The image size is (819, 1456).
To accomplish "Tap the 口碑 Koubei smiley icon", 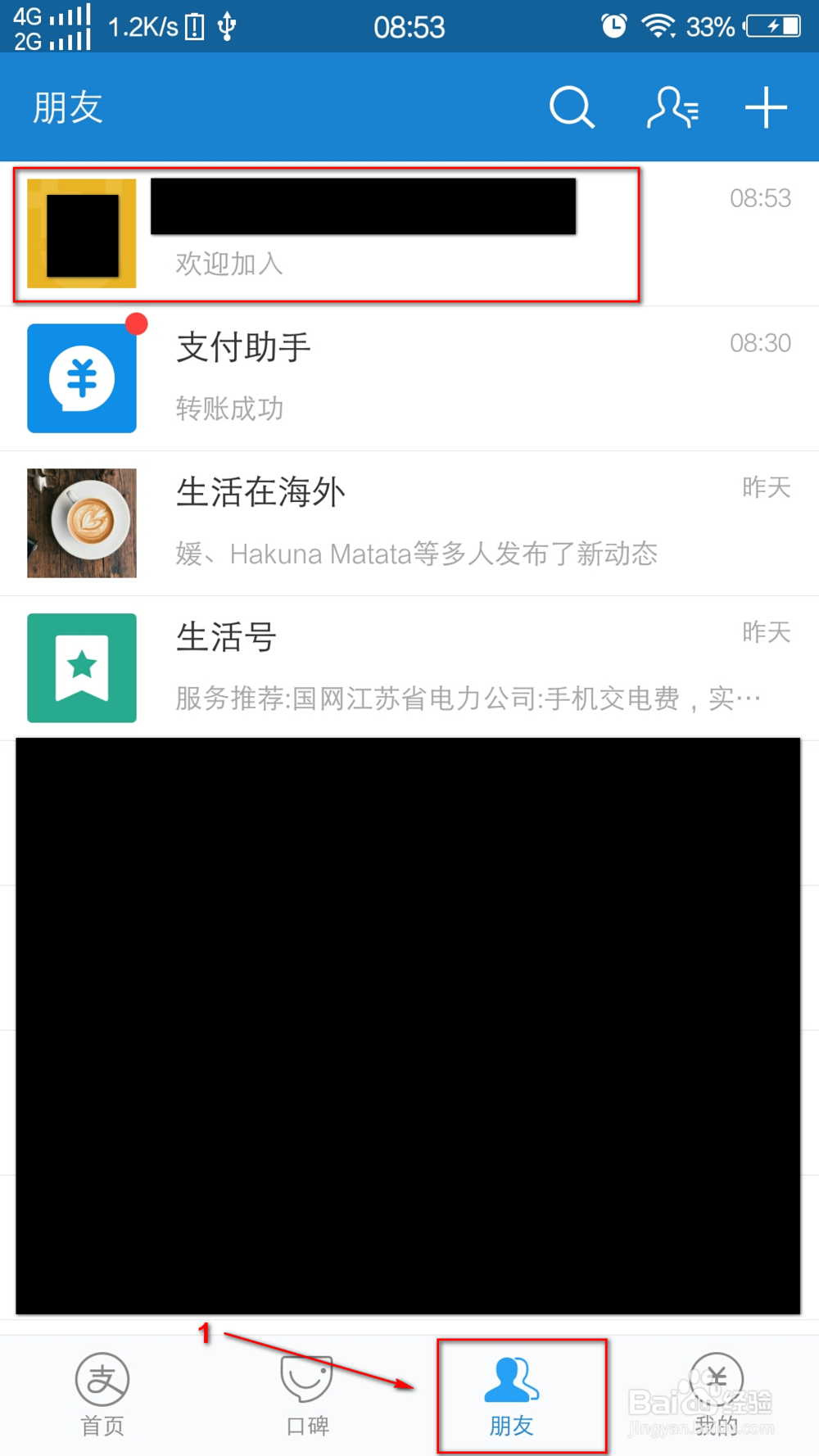I will 306,1380.
